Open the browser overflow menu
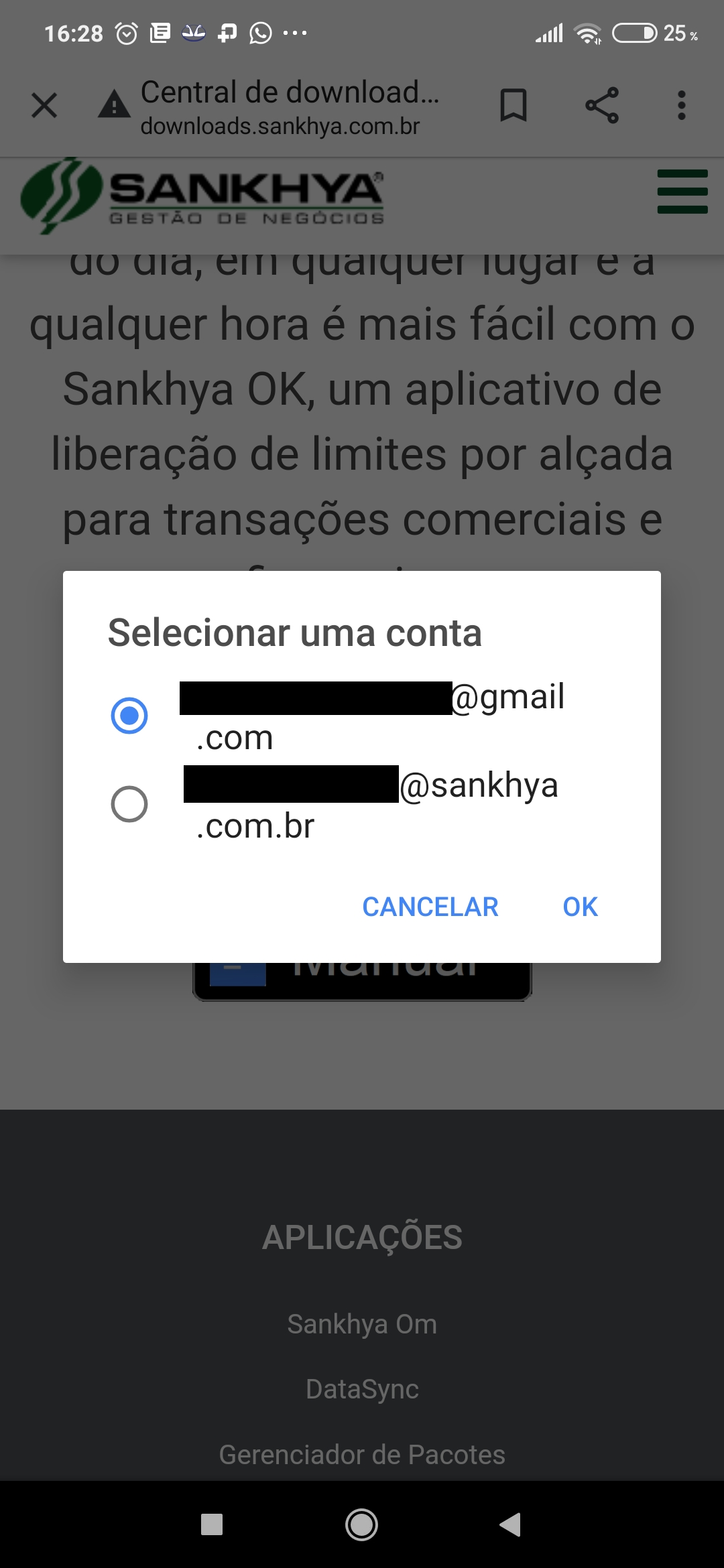Image resolution: width=724 pixels, height=1568 pixels. click(x=681, y=106)
